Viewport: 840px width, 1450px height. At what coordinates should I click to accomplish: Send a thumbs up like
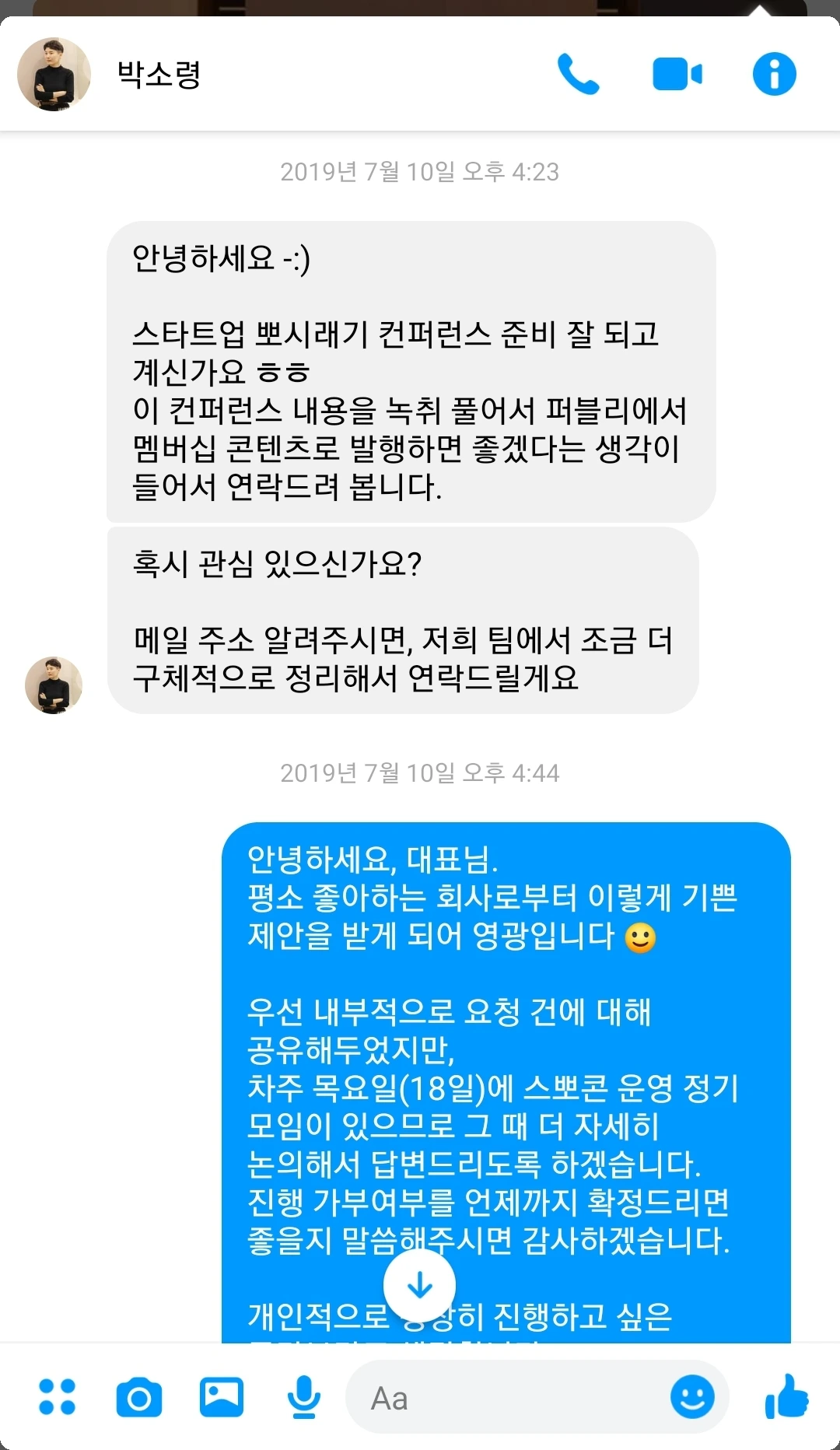point(789,1397)
